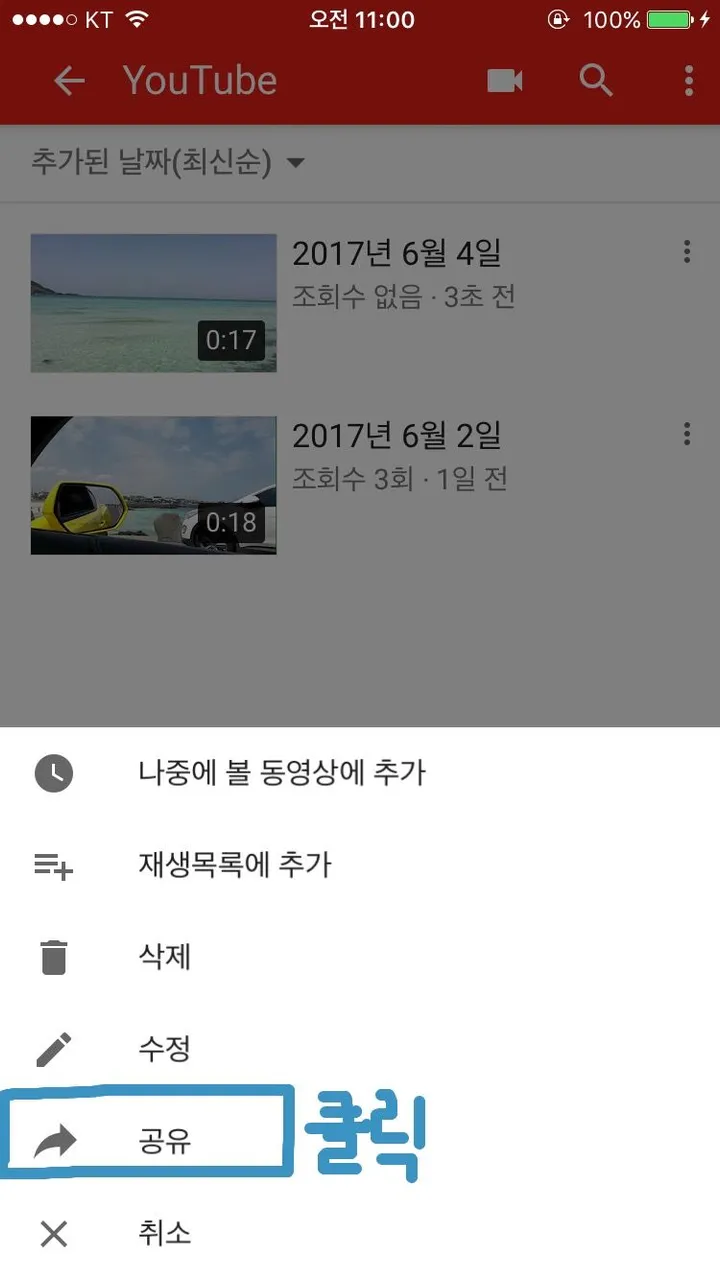
Task: Open the video camera upload icon
Action: (x=505, y=81)
